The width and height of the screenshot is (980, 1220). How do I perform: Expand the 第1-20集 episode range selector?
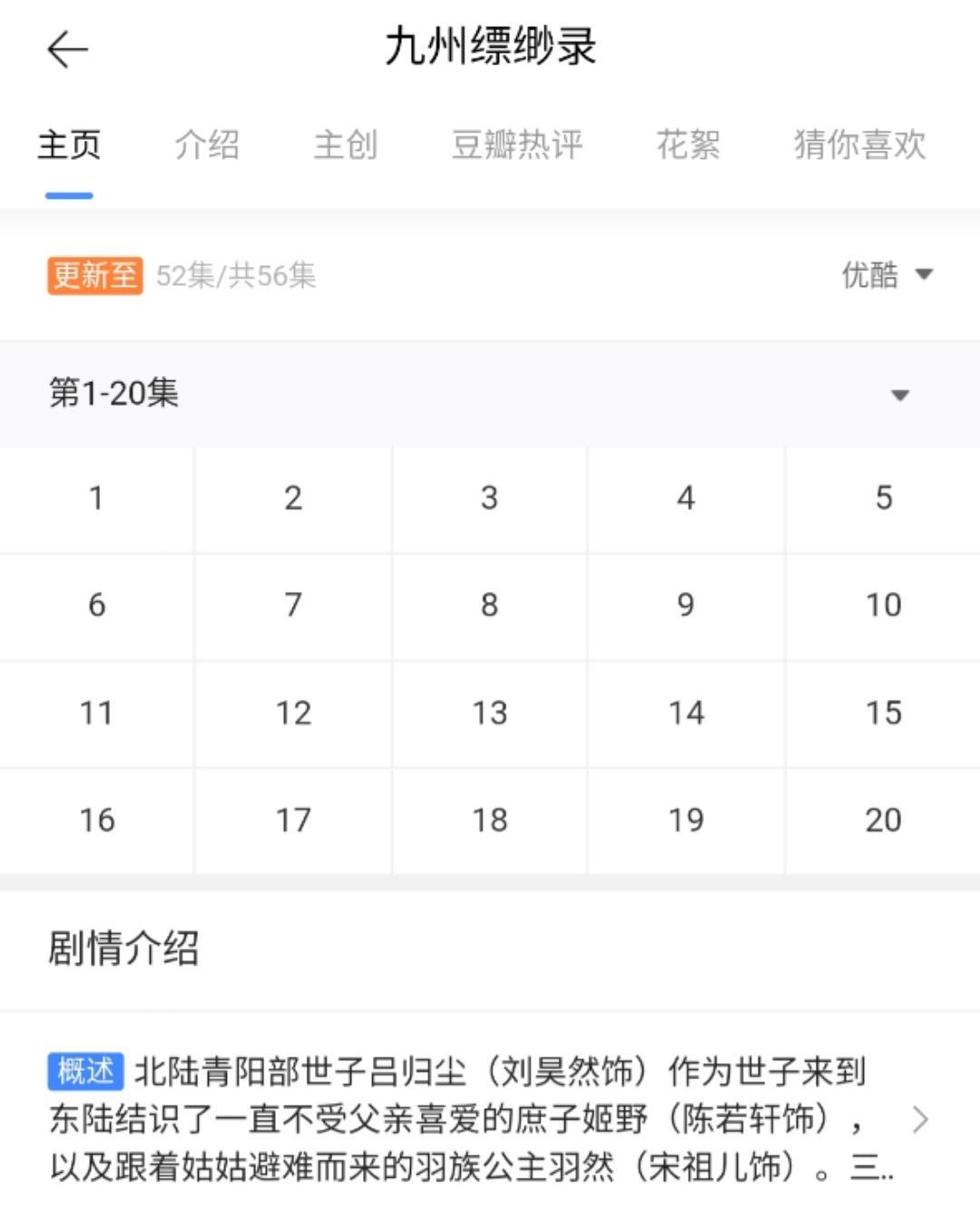pos(899,395)
